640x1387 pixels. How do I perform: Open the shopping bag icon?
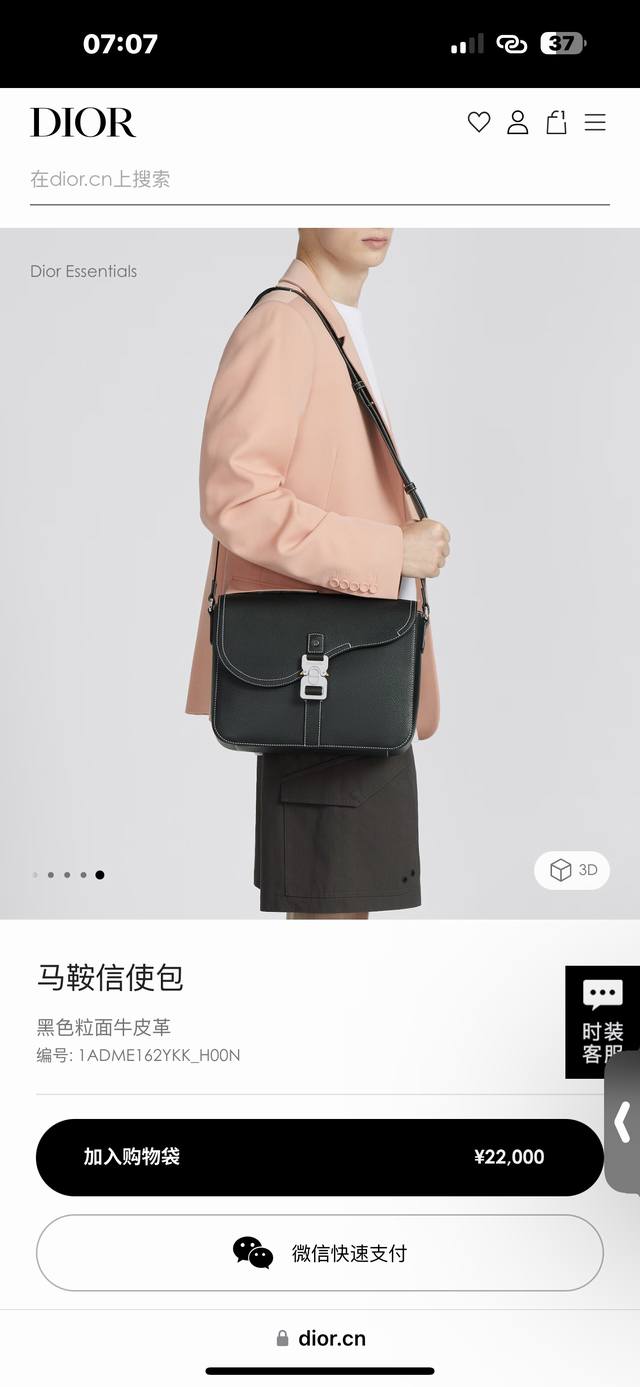point(556,122)
